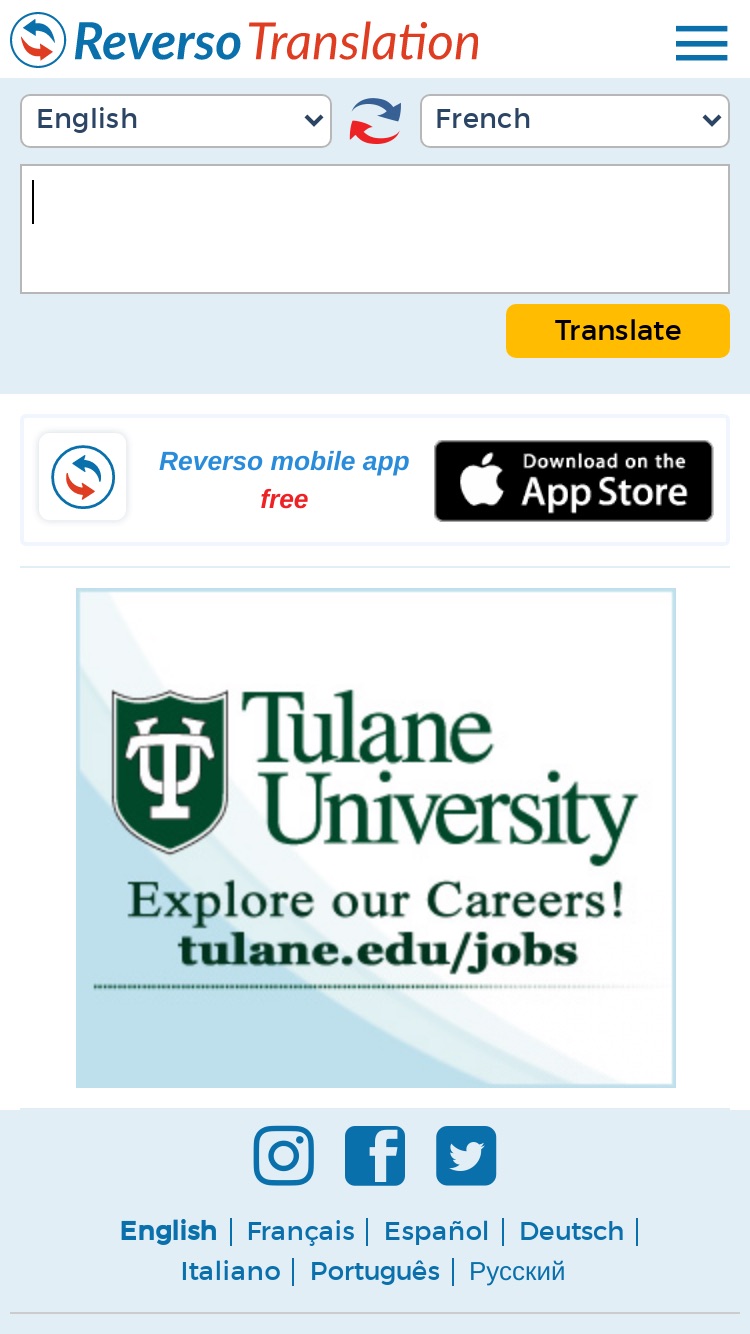Open Reverso's Facebook page
Viewport: 750px width, 1334px height.
(375, 1156)
